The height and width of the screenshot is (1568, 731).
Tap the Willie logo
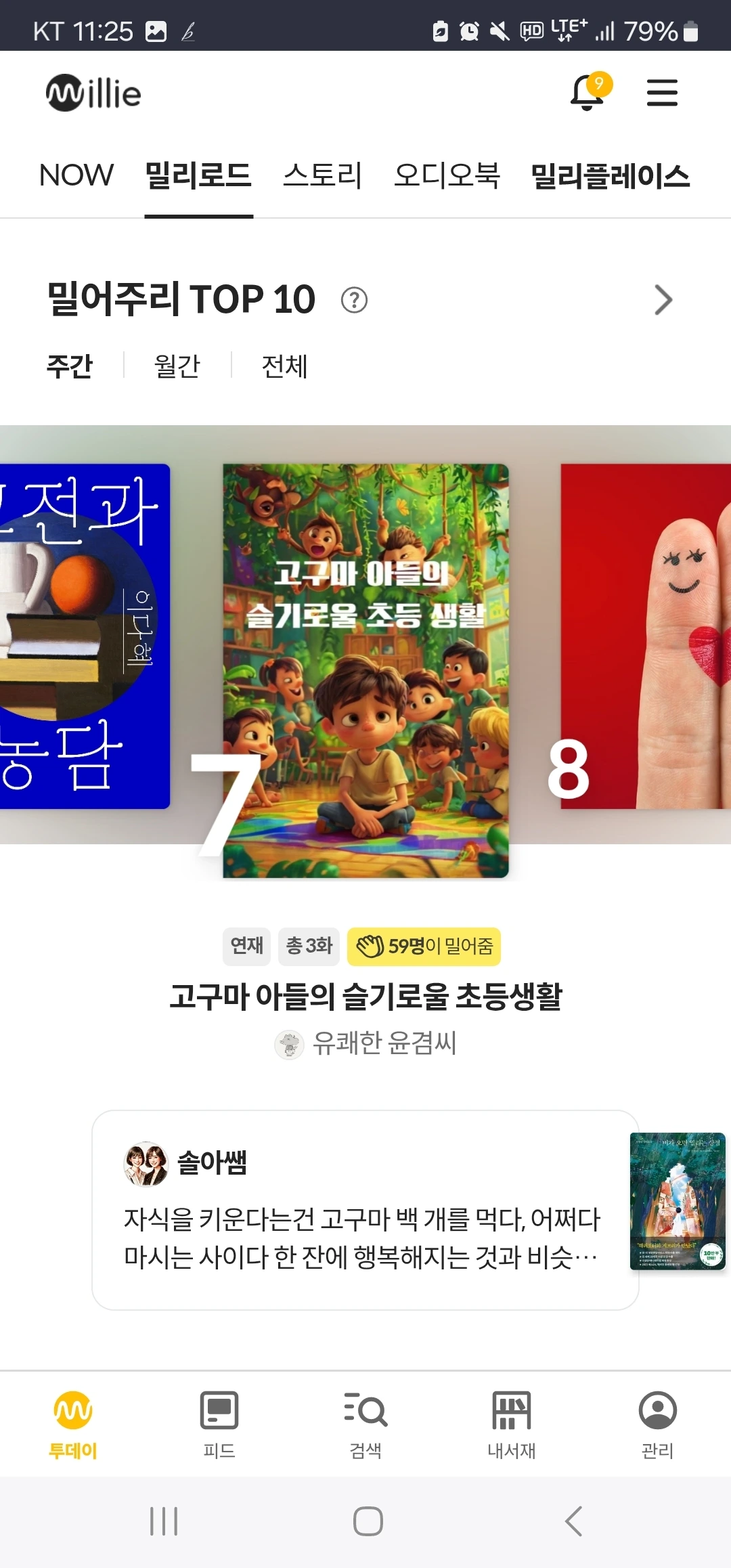93,93
